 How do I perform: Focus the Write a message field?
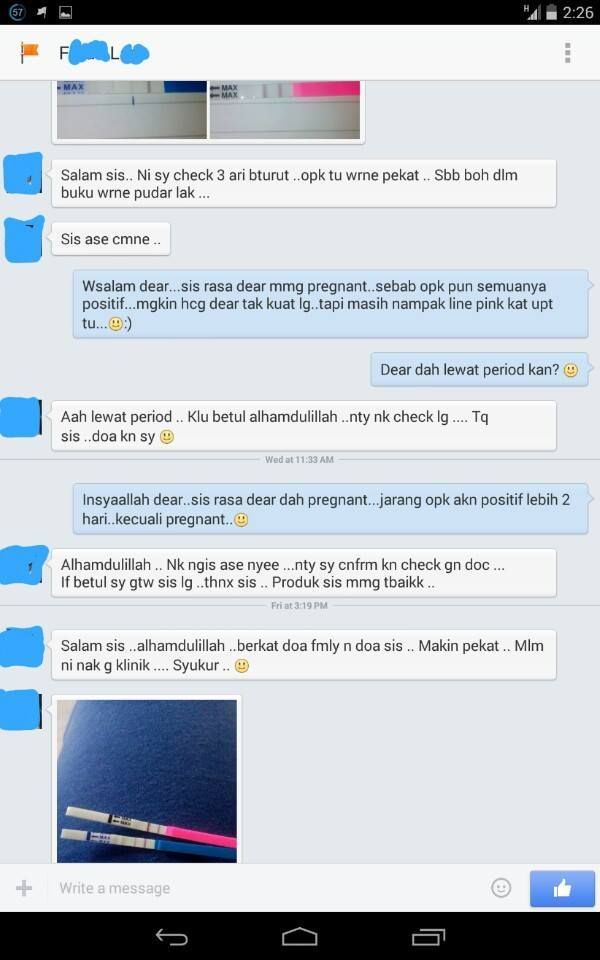260,888
